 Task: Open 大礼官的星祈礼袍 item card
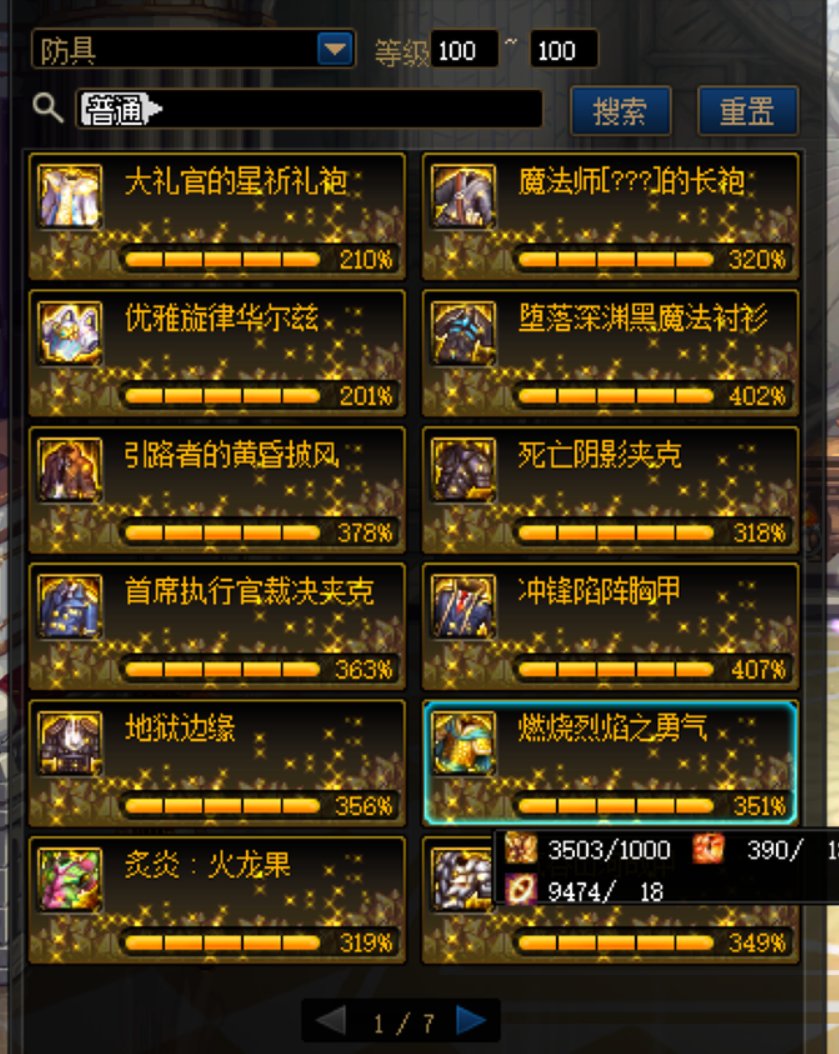click(x=217, y=216)
